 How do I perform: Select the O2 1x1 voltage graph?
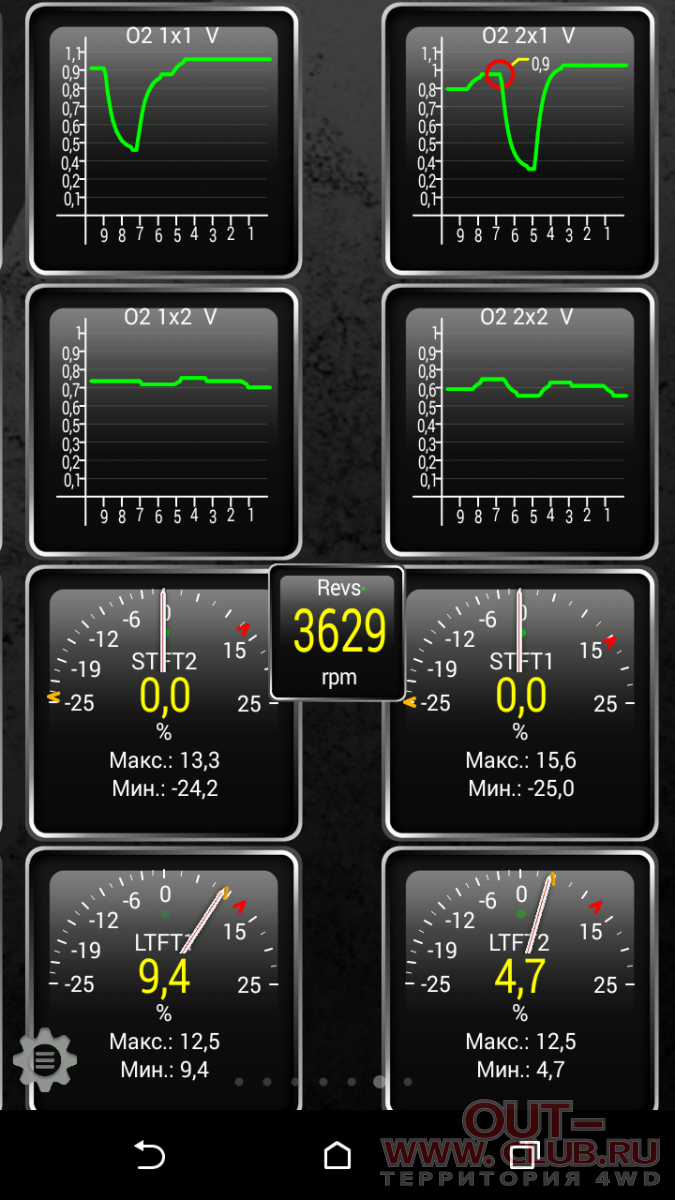pyautogui.click(x=164, y=141)
